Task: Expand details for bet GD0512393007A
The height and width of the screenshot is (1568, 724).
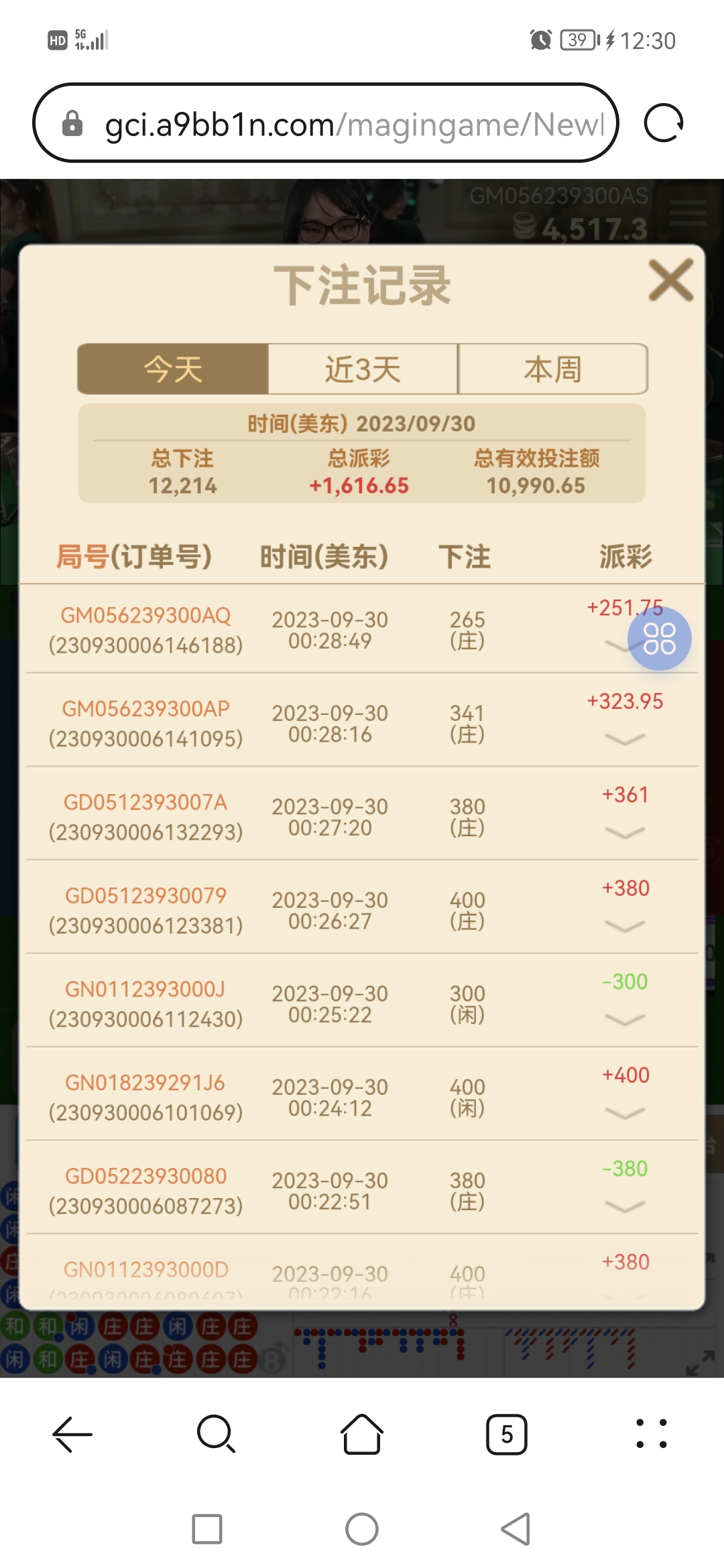Action: coord(624,832)
